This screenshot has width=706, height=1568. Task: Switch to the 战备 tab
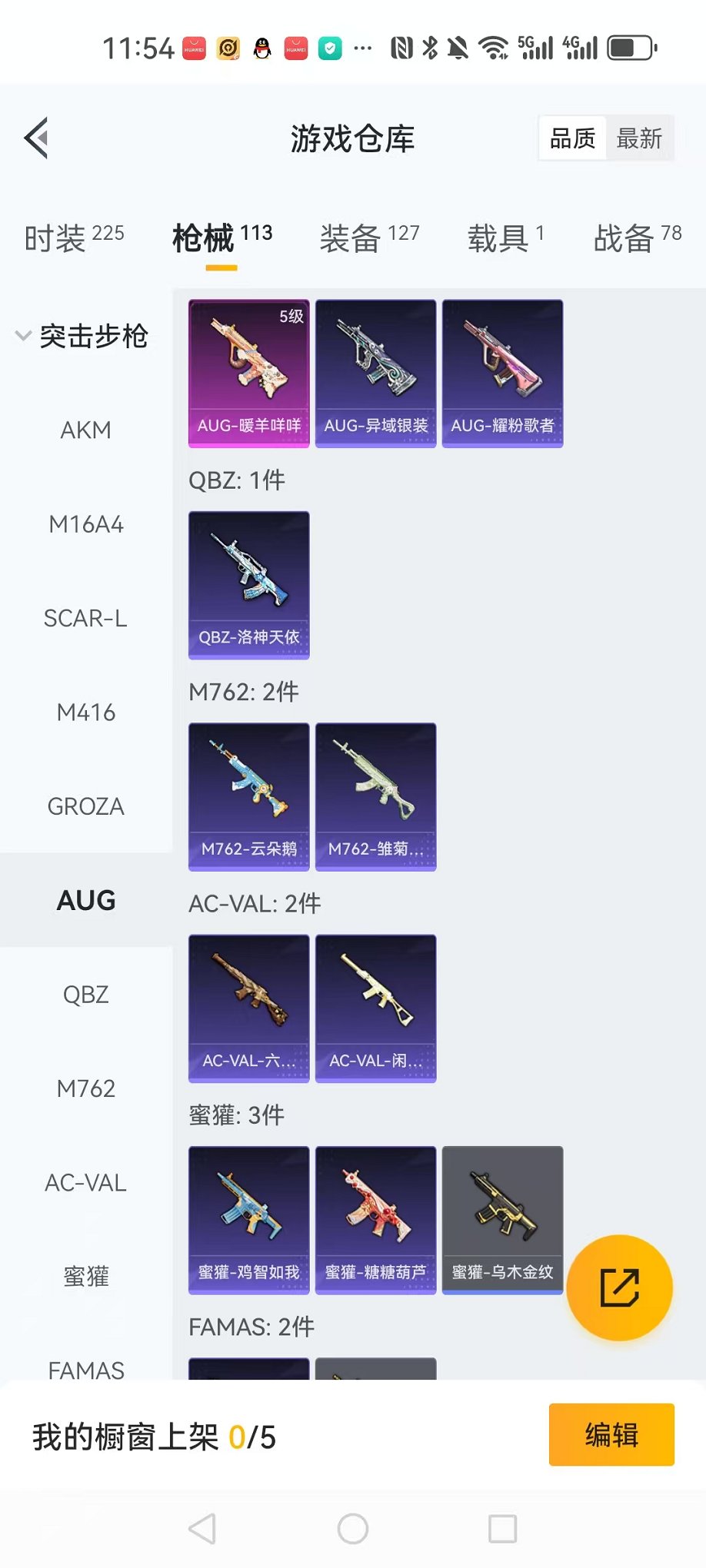[637, 238]
